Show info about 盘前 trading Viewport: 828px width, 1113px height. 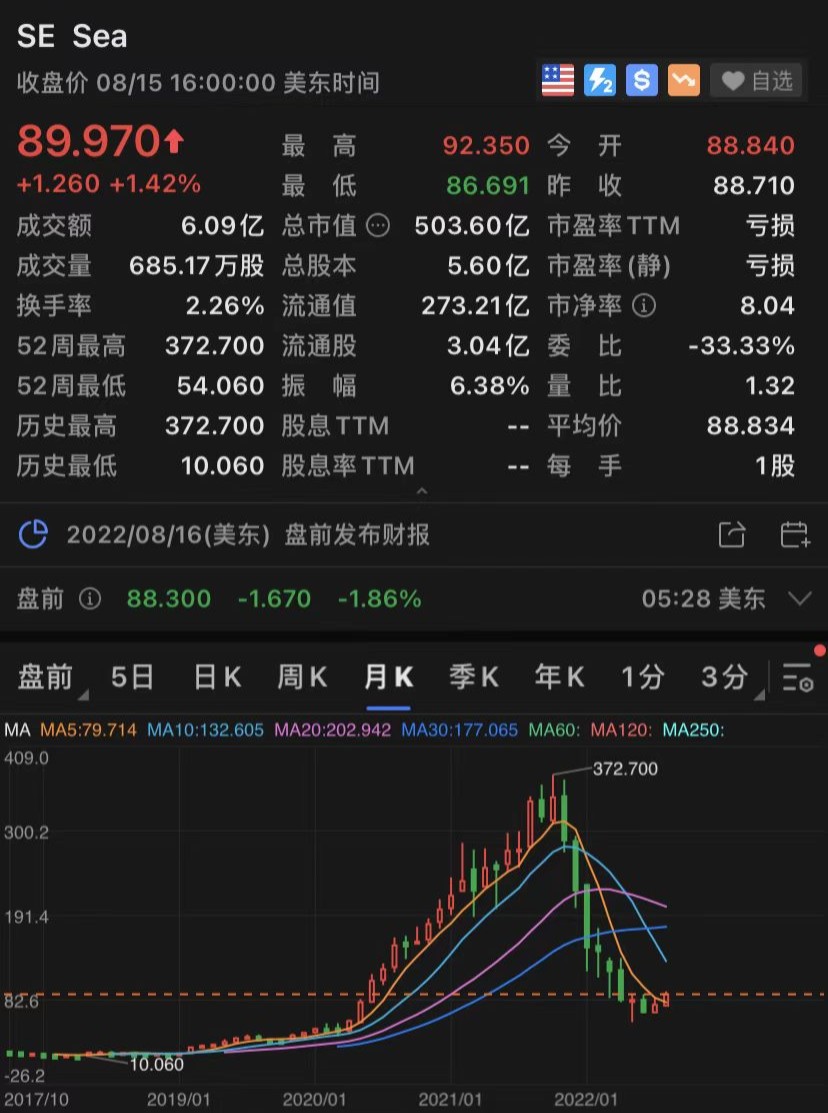point(90,599)
